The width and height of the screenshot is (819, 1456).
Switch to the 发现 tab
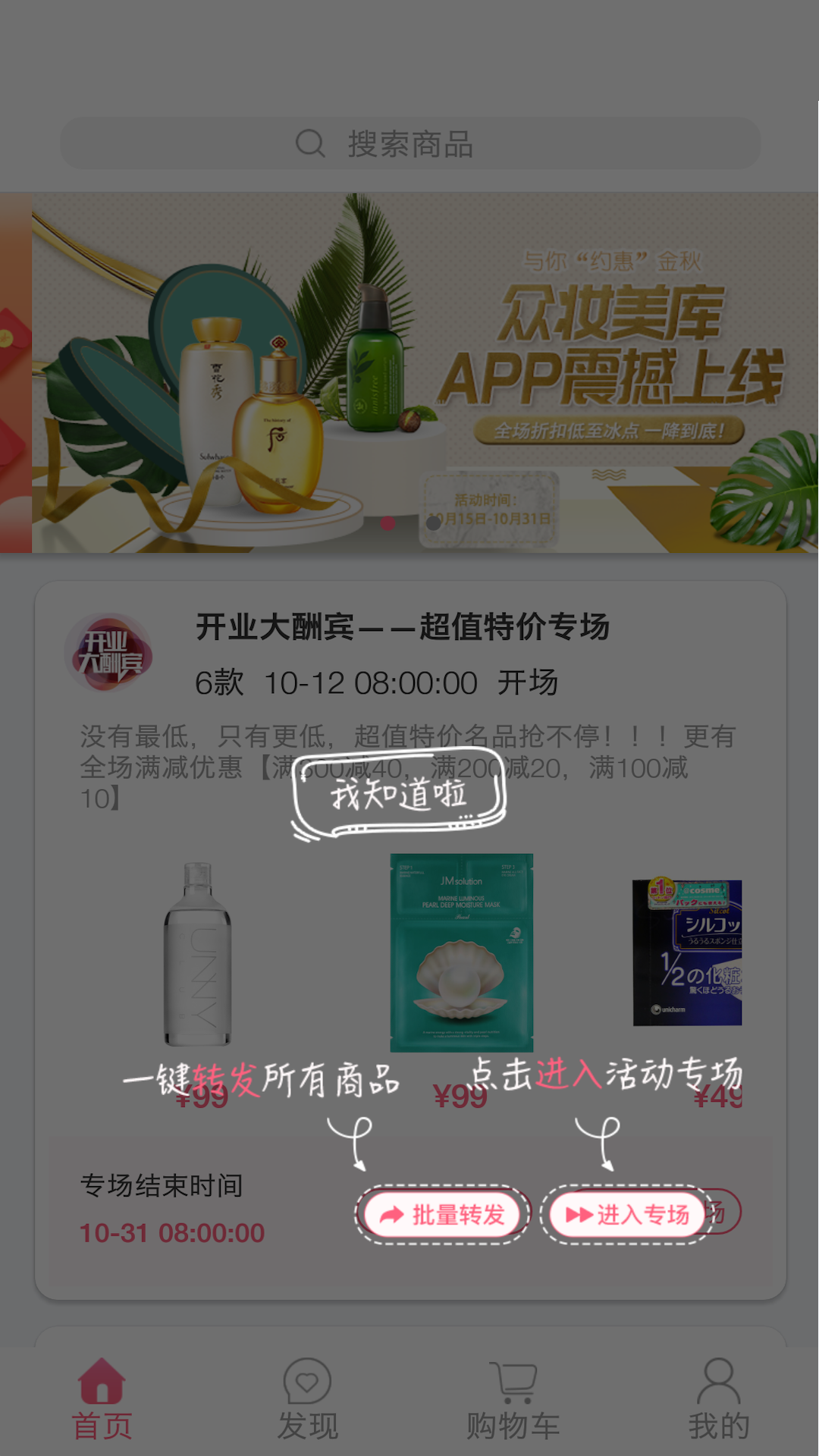pyautogui.click(x=307, y=1400)
